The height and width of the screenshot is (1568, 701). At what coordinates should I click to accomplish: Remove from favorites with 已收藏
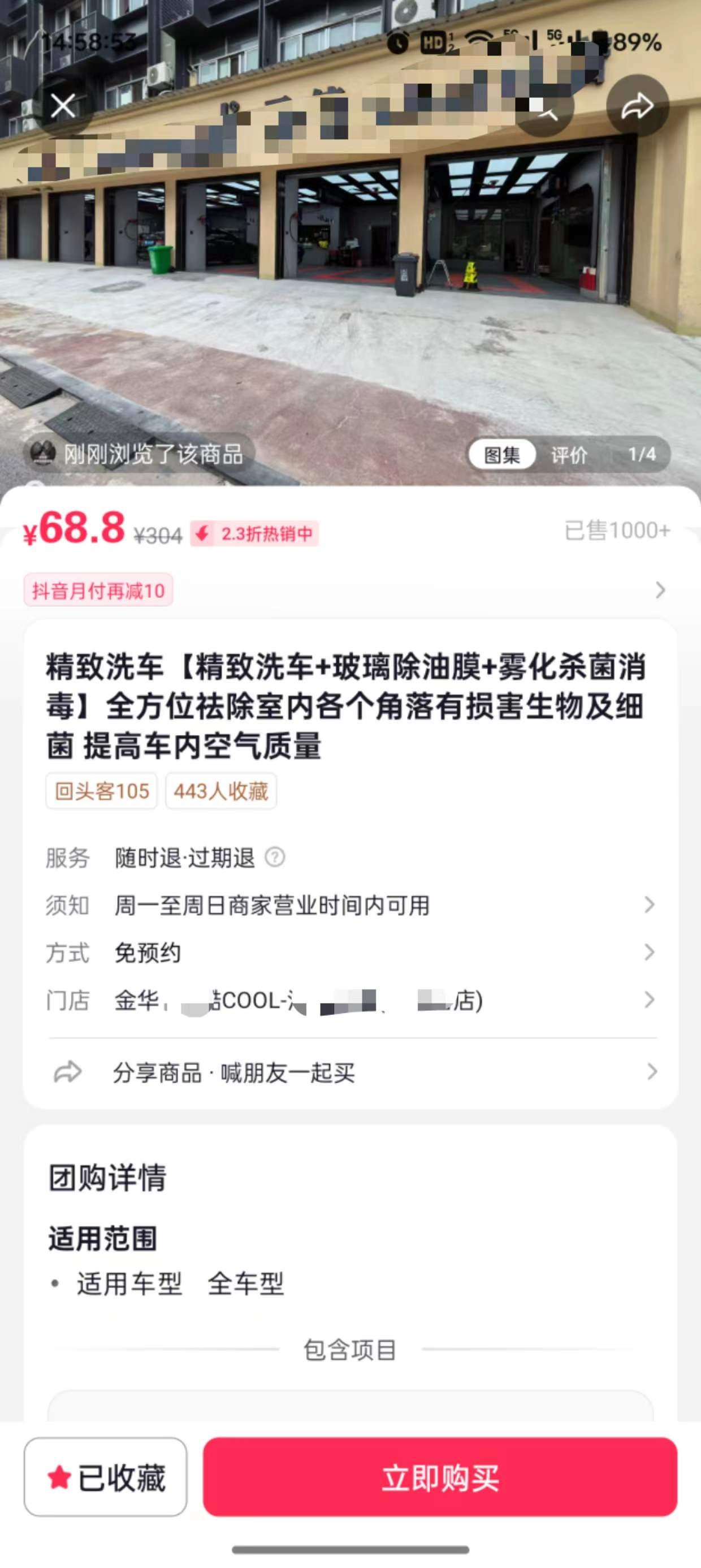[105, 1477]
